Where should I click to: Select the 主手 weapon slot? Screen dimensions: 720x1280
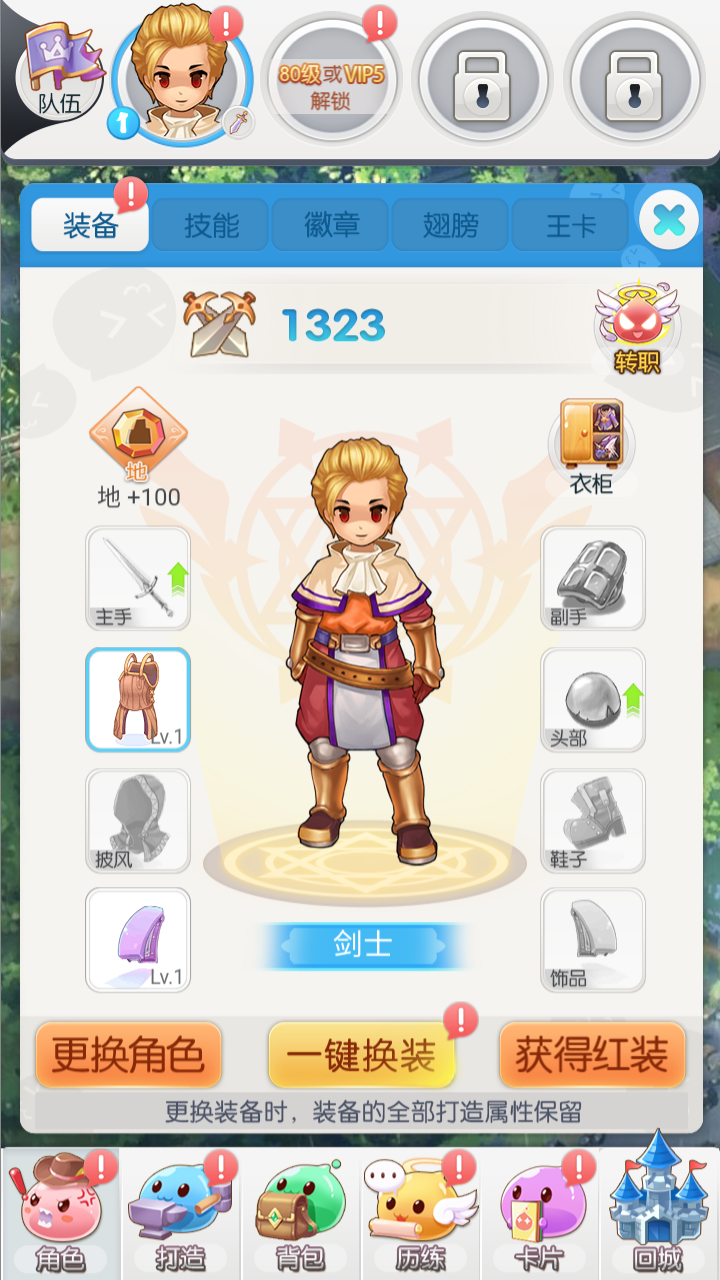138,579
